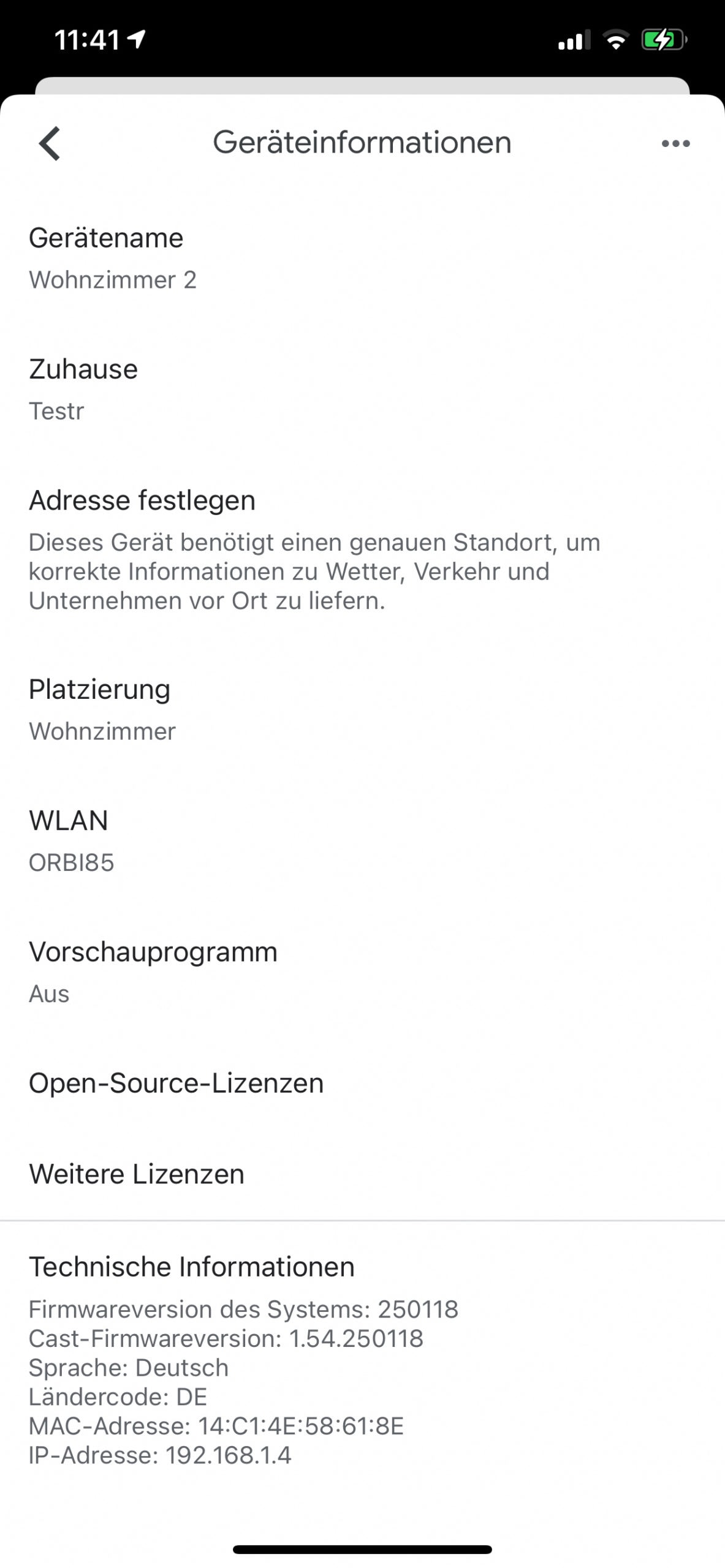Image resolution: width=725 pixels, height=1568 pixels.
Task: View Open-Source-Lizenzen
Action: [362, 1083]
